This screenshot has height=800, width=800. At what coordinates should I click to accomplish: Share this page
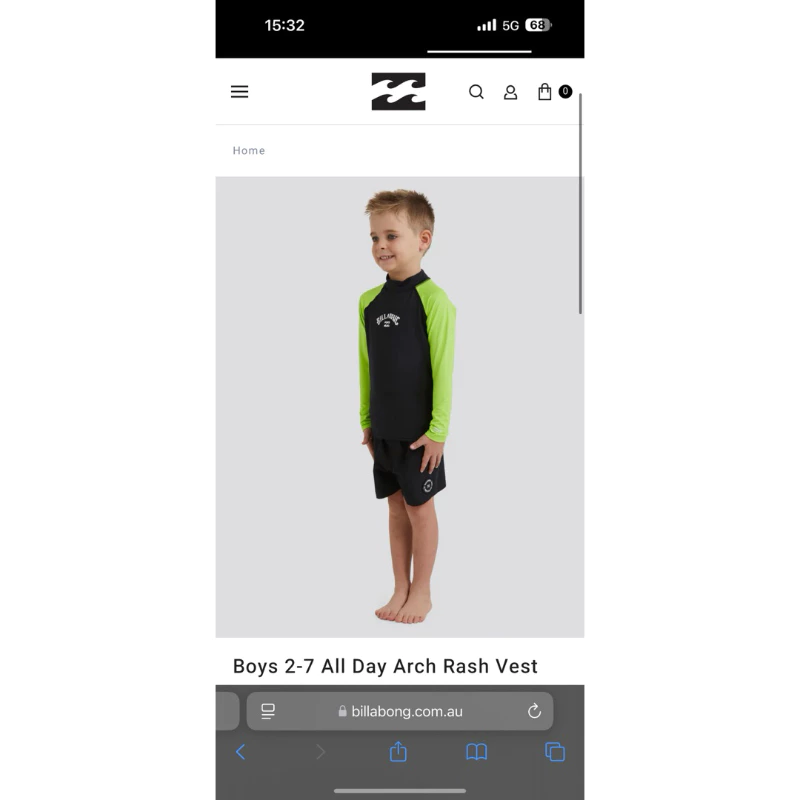tap(398, 752)
